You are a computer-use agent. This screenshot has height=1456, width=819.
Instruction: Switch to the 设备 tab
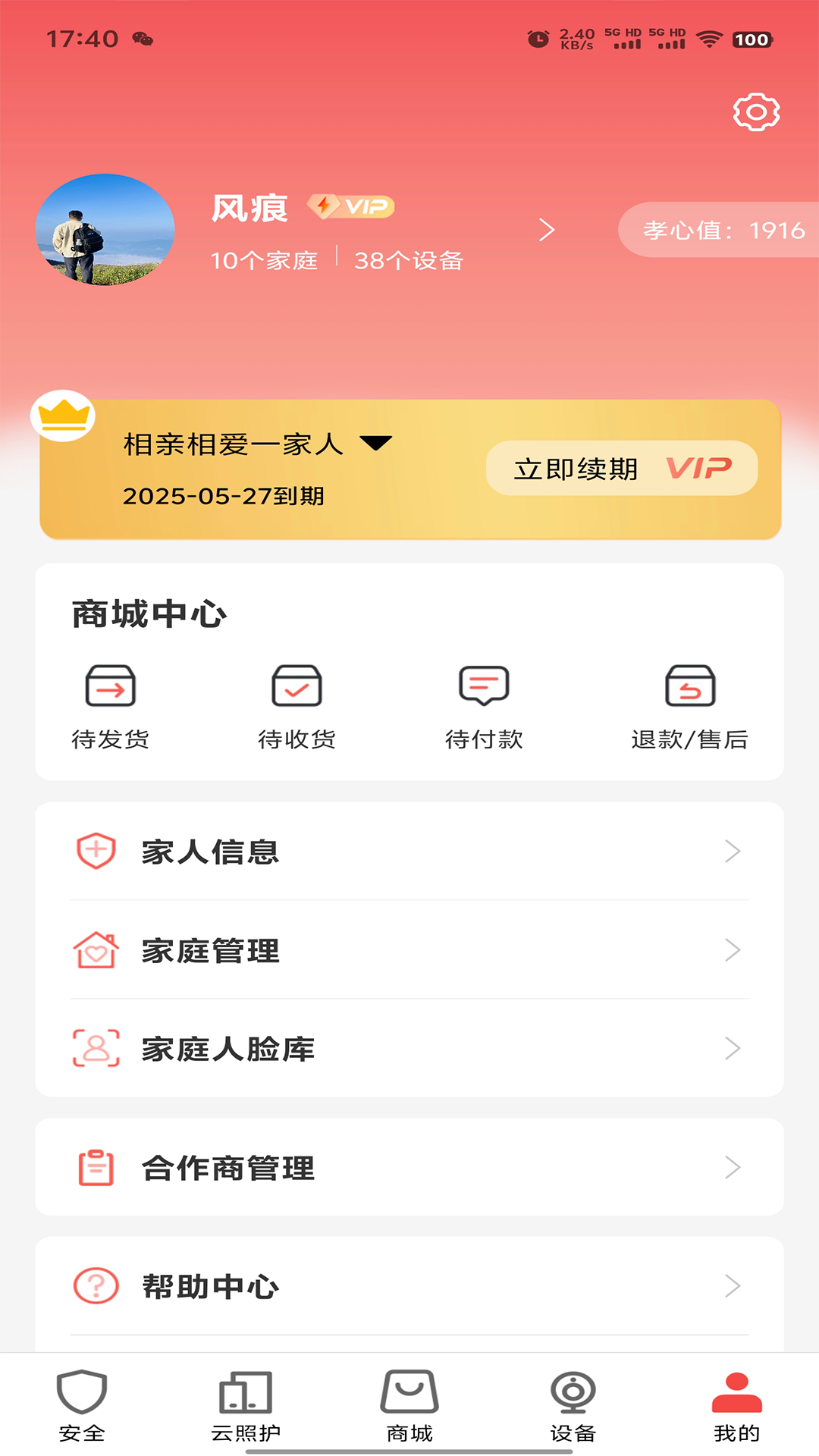tap(573, 1405)
